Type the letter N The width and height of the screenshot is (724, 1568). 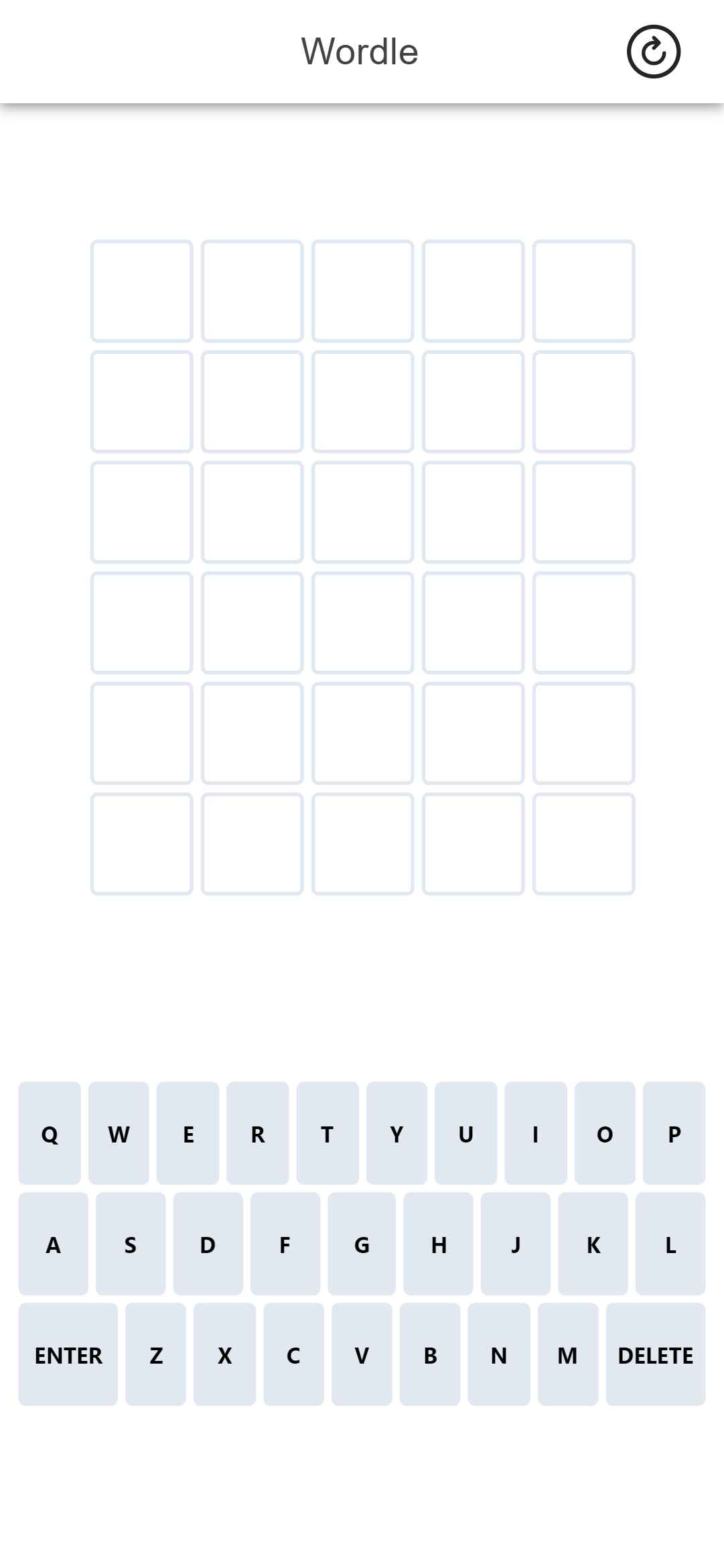point(499,1354)
